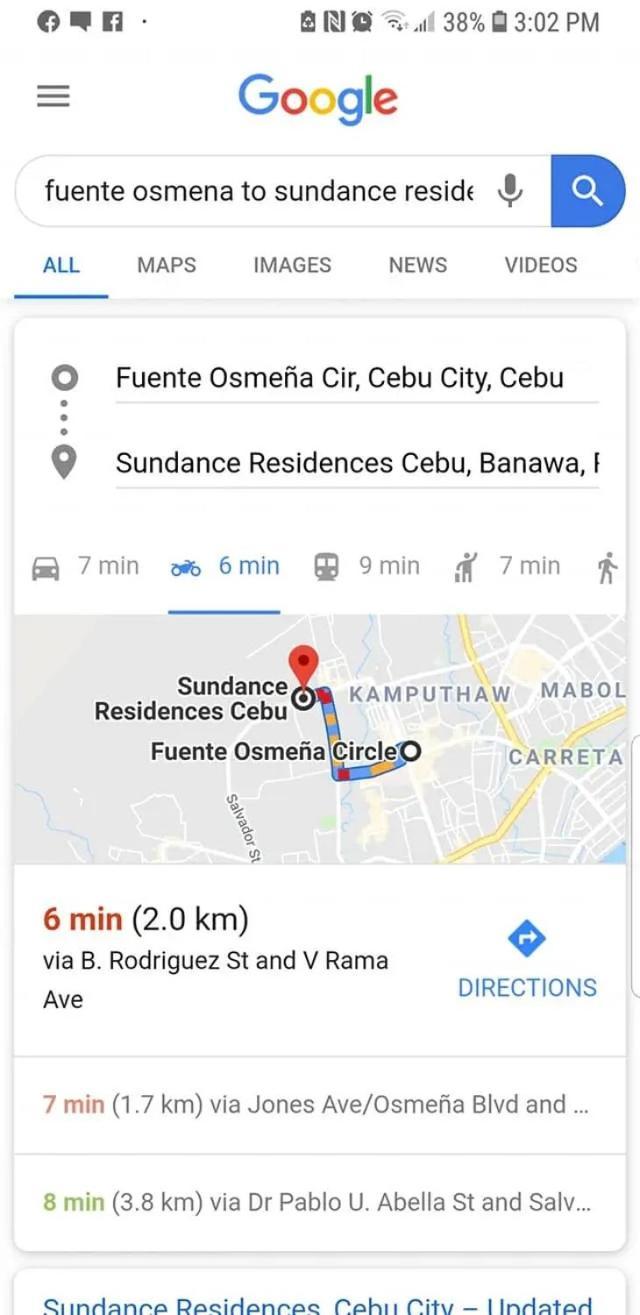Viewport: 640px width, 1315px height.
Task: Choose the 8 min route via Dr Pablo Abella St
Action: [x=318, y=1202]
